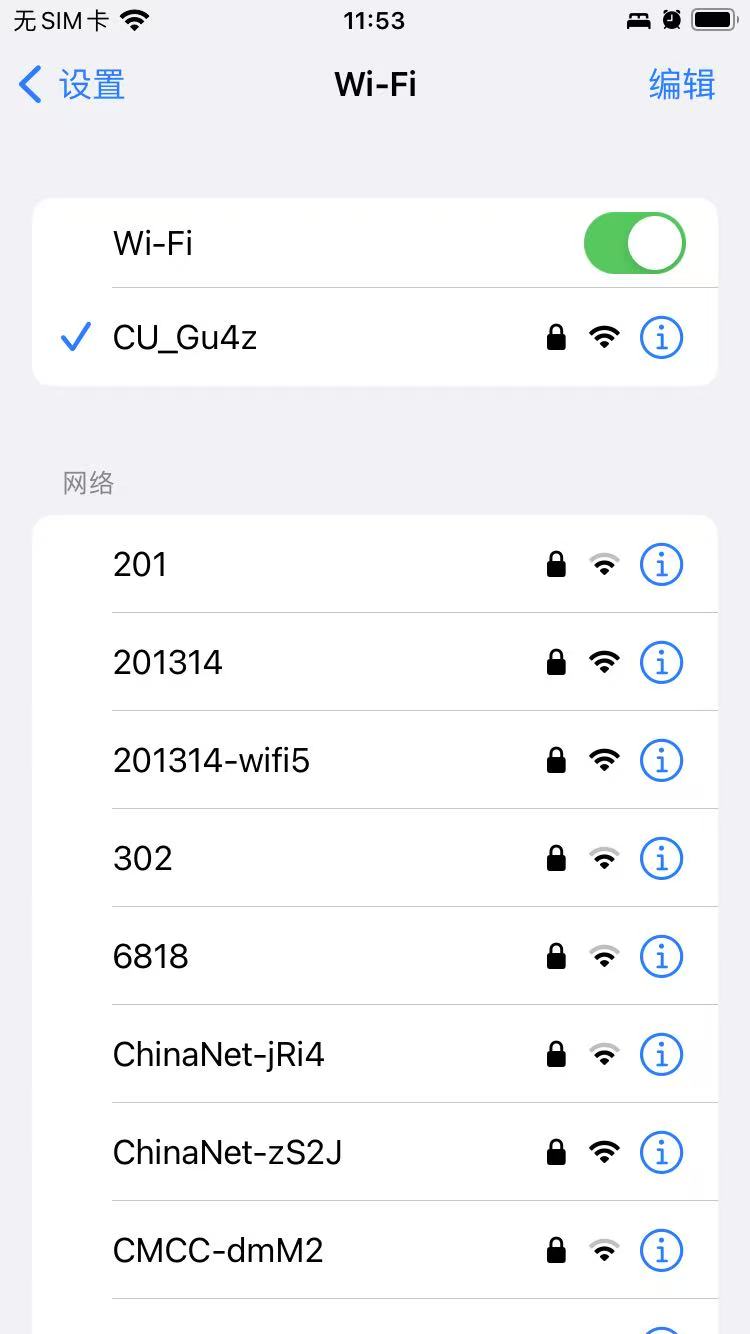Show info for ChinaNet-zS2J
Screen dimensions: 750x1334
(x=661, y=1153)
